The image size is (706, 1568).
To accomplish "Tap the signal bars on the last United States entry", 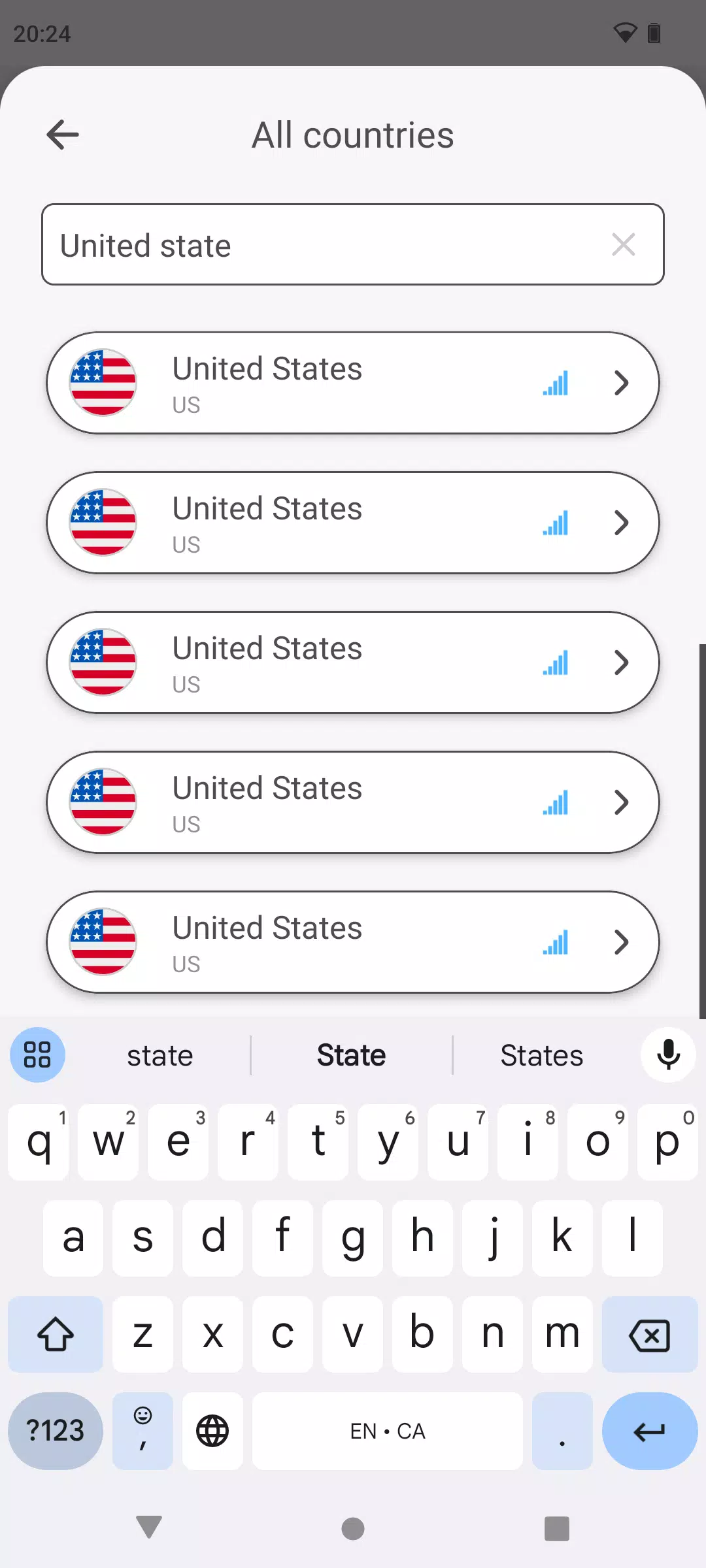I will pyautogui.click(x=554, y=942).
